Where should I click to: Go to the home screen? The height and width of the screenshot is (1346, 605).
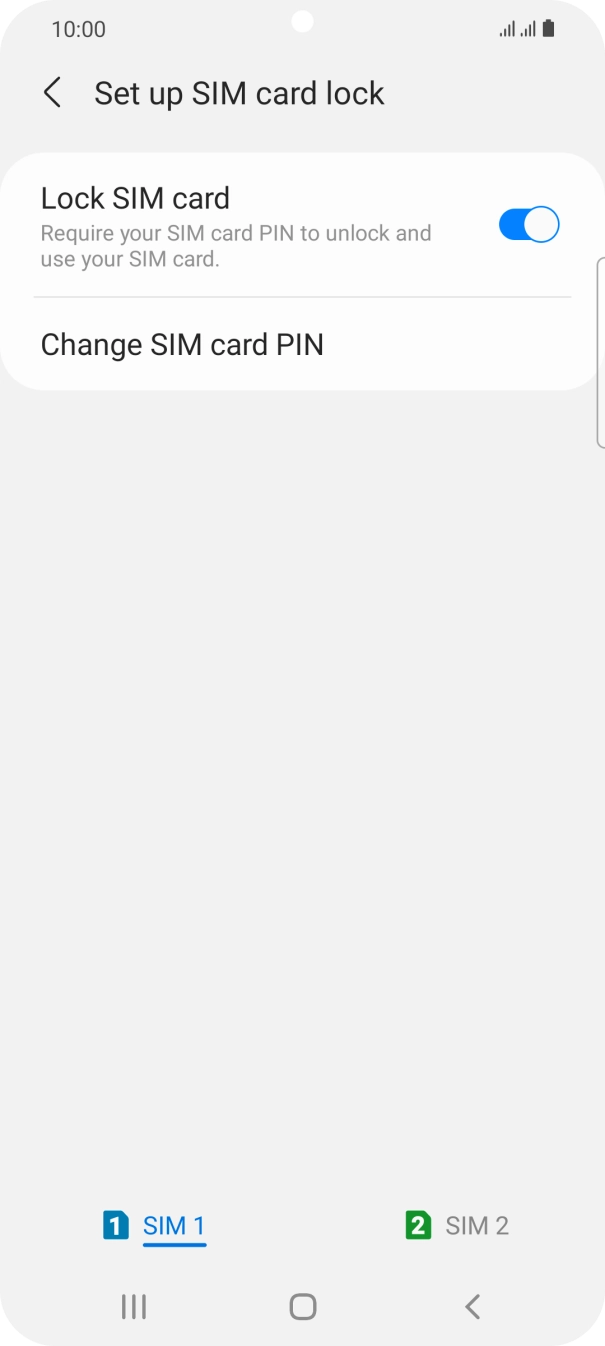(x=302, y=1306)
